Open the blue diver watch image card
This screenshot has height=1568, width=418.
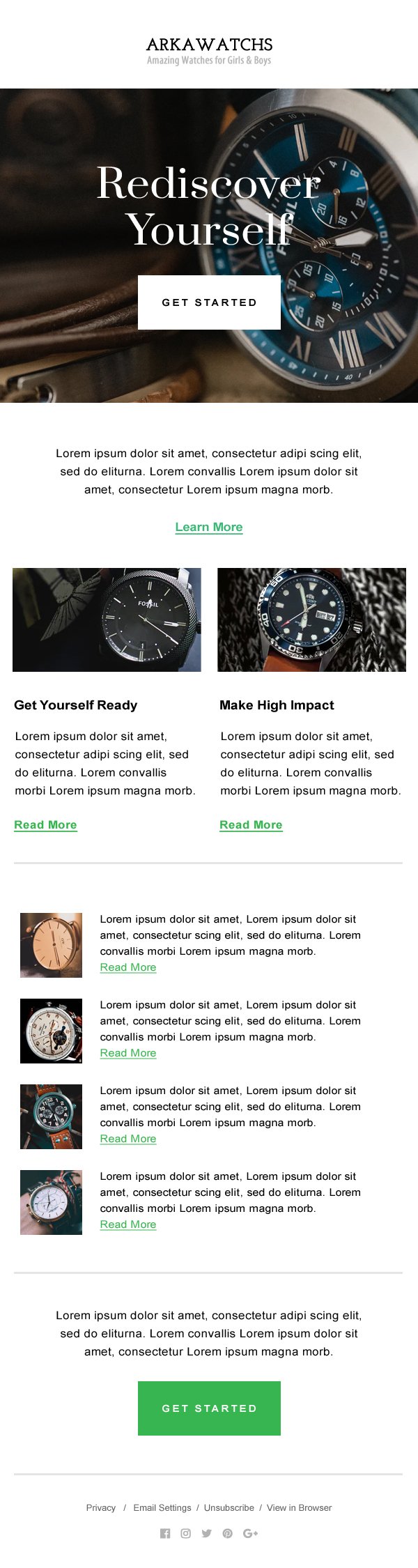click(311, 620)
